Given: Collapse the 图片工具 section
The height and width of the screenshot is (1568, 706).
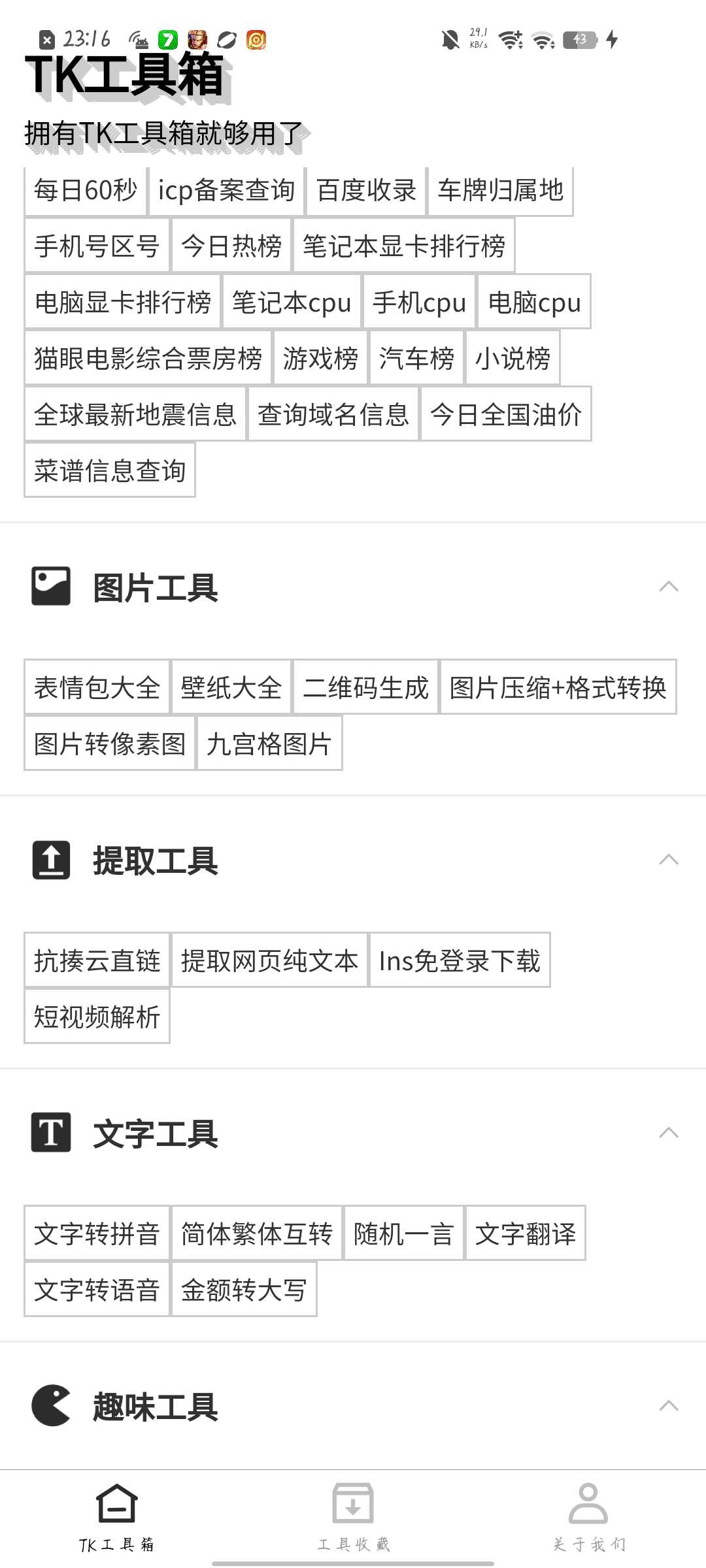Looking at the screenshot, I should pos(668,587).
